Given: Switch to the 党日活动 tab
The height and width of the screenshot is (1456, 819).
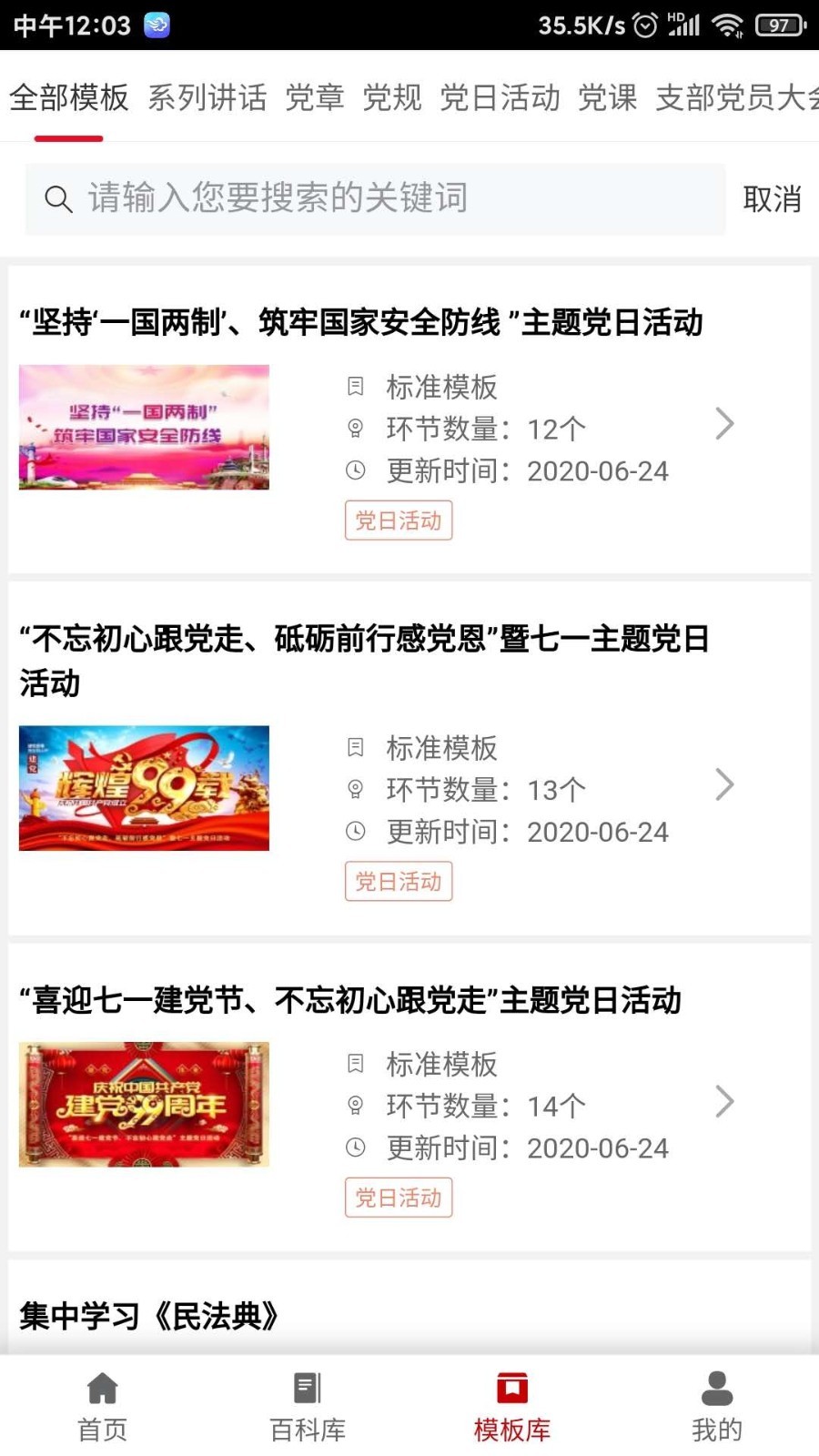Looking at the screenshot, I should pyautogui.click(x=499, y=97).
